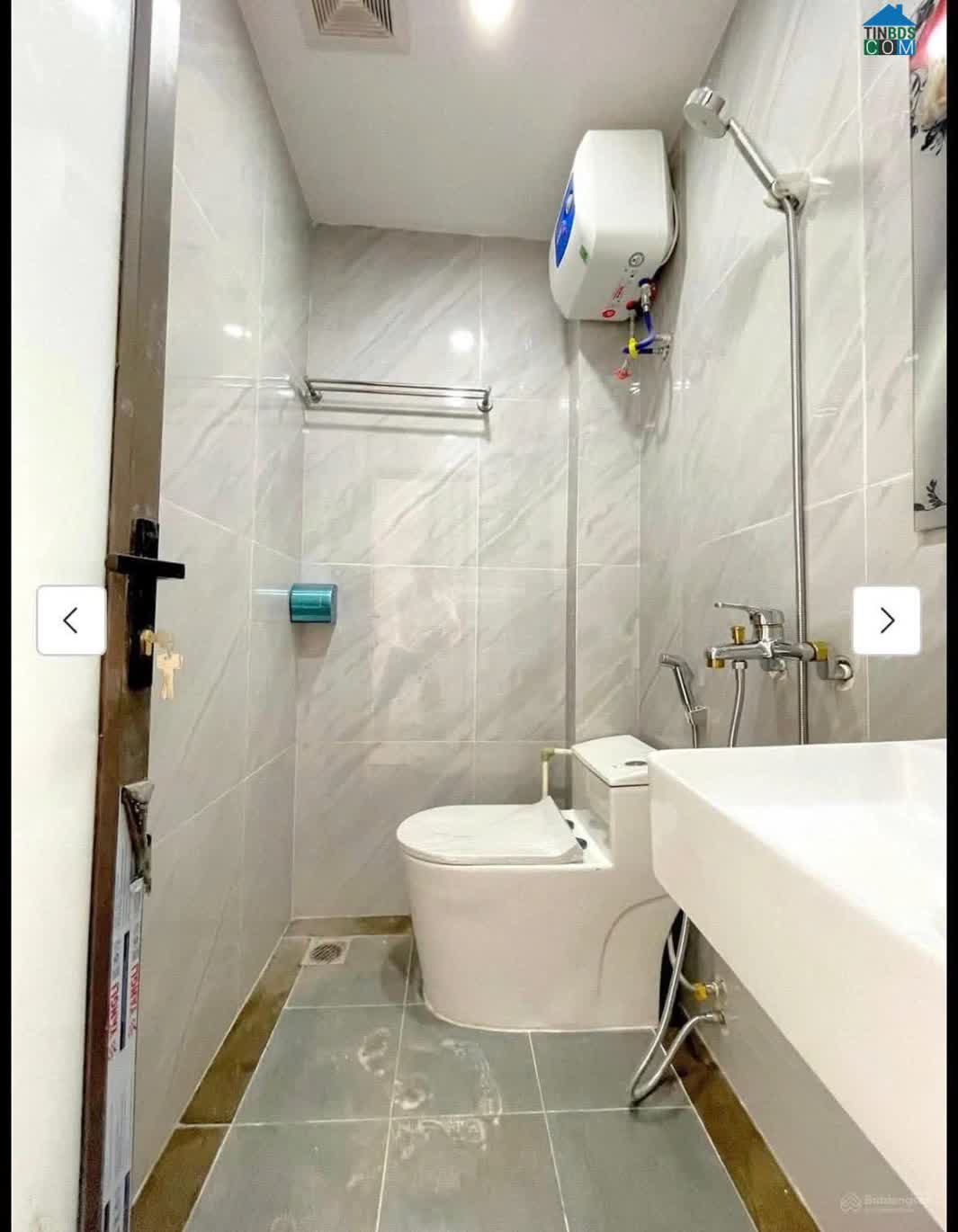Go to the previous photo
Image resolution: width=958 pixels, height=1232 pixels.
[71, 620]
